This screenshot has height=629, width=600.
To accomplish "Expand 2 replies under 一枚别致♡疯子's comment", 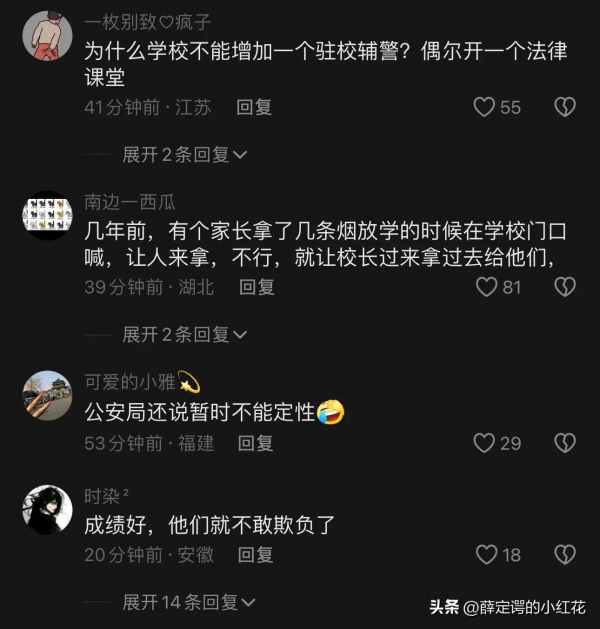I will (184, 154).
